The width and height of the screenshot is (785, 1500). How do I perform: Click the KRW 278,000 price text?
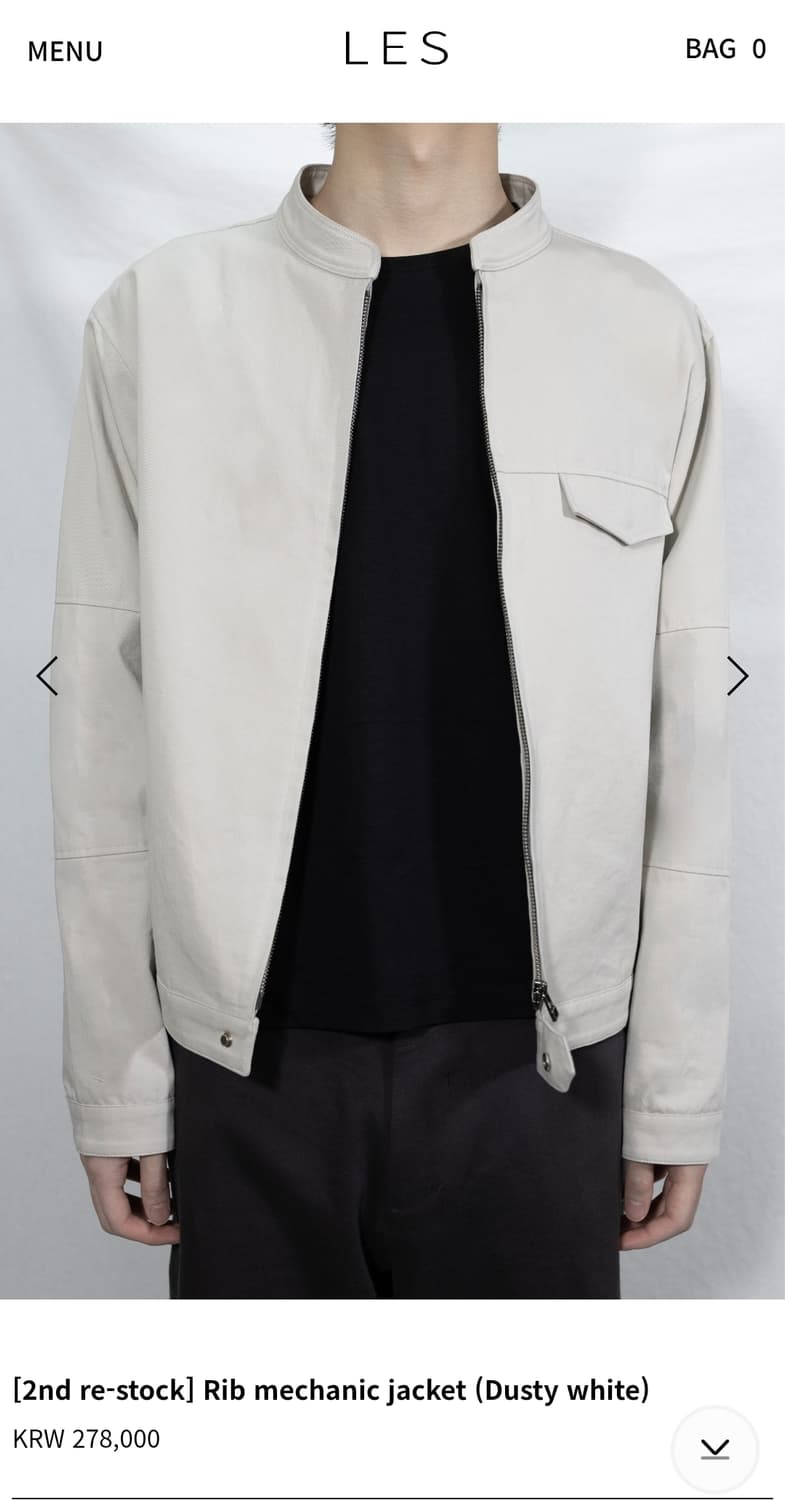click(88, 1440)
